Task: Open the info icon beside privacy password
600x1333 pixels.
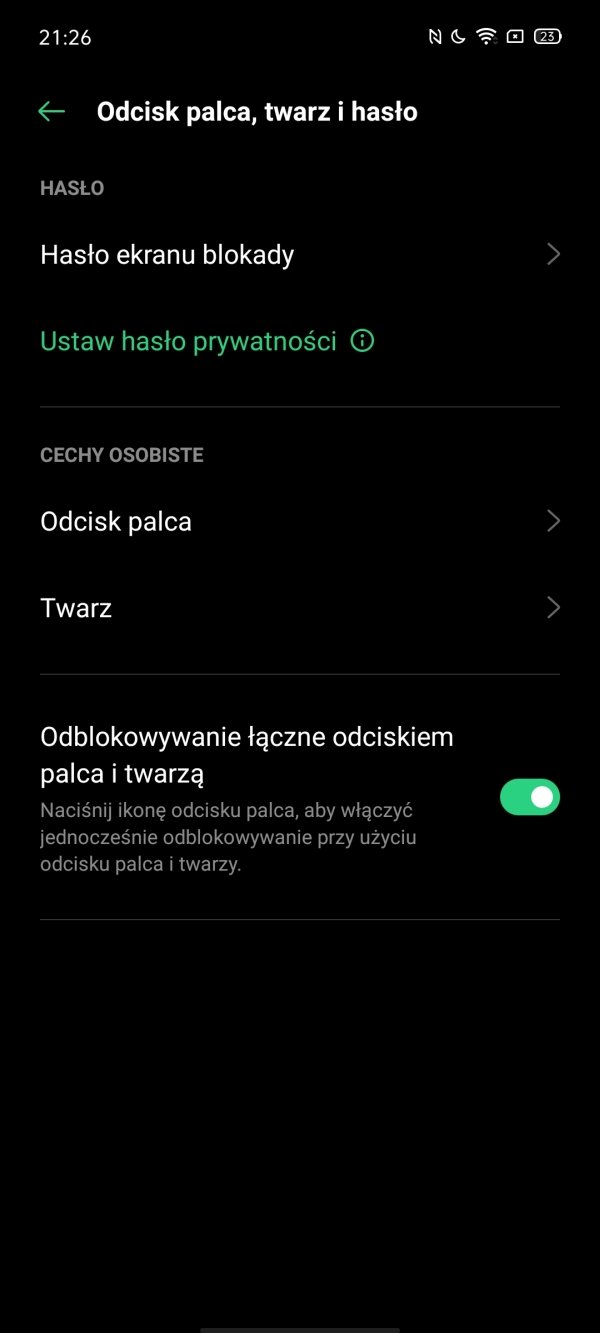Action: pyautogui.click(x=363, y=341)
